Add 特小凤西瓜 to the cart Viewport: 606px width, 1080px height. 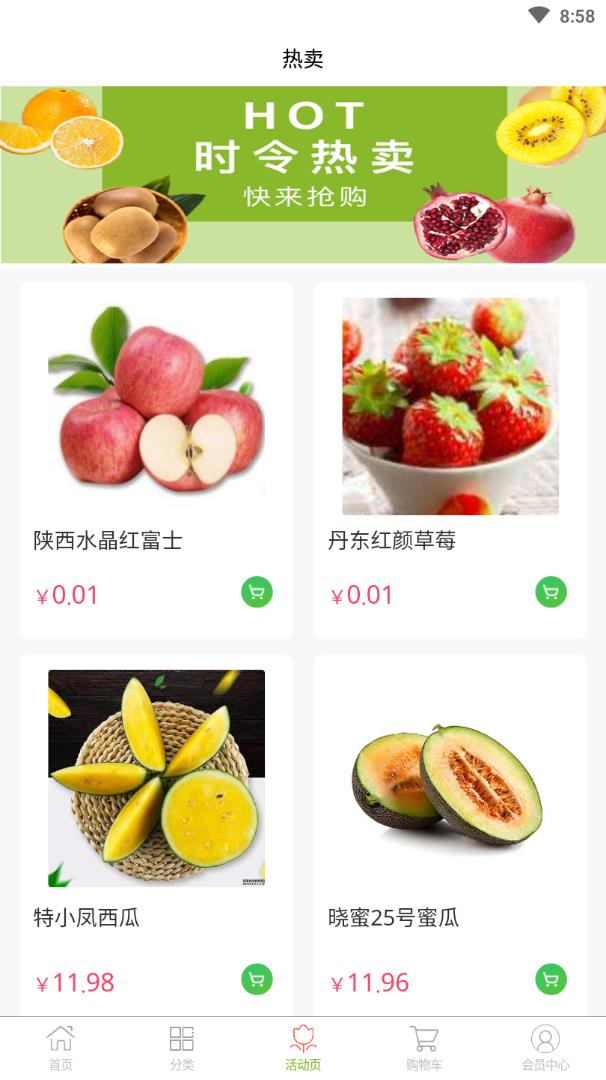point(257,979)
